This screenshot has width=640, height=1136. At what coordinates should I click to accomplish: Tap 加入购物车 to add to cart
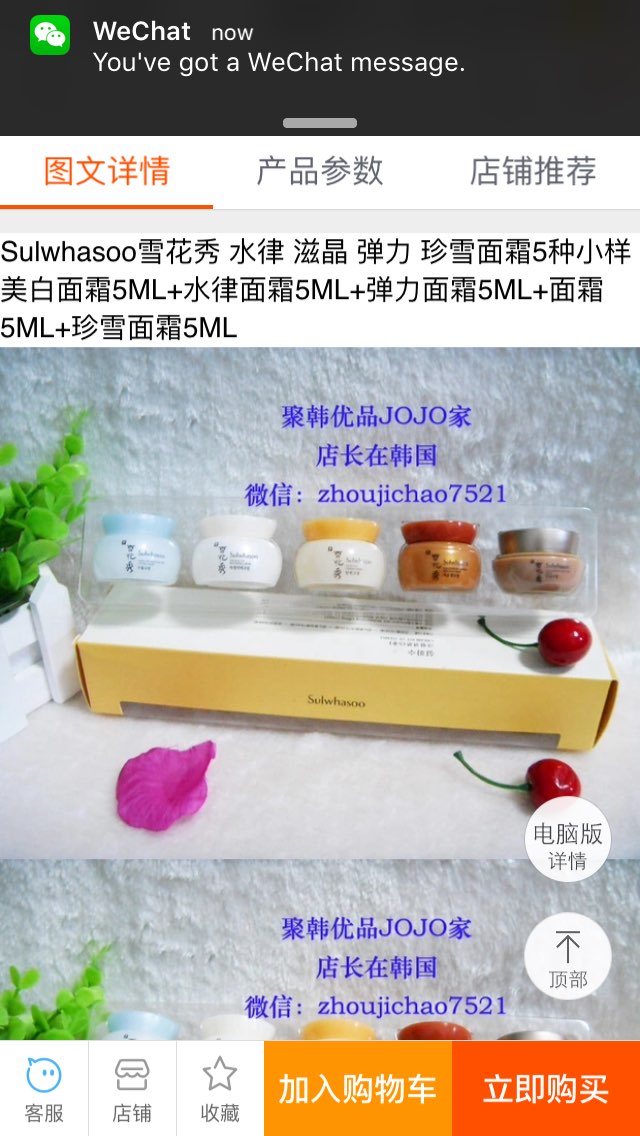pyautogui.click(x=357, y=1088)
